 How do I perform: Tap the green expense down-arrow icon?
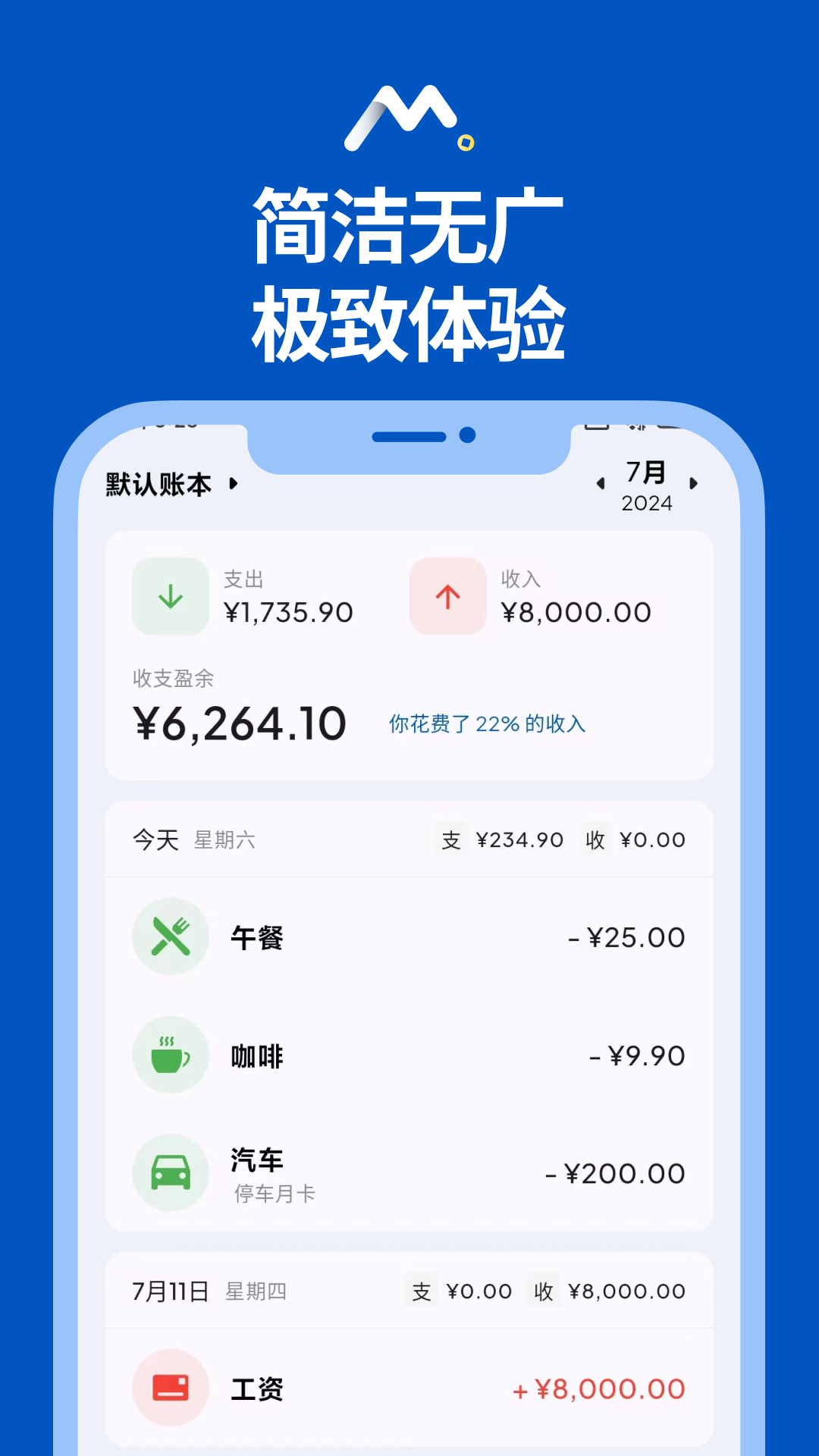pyautogui.click(x=170, y=596)
